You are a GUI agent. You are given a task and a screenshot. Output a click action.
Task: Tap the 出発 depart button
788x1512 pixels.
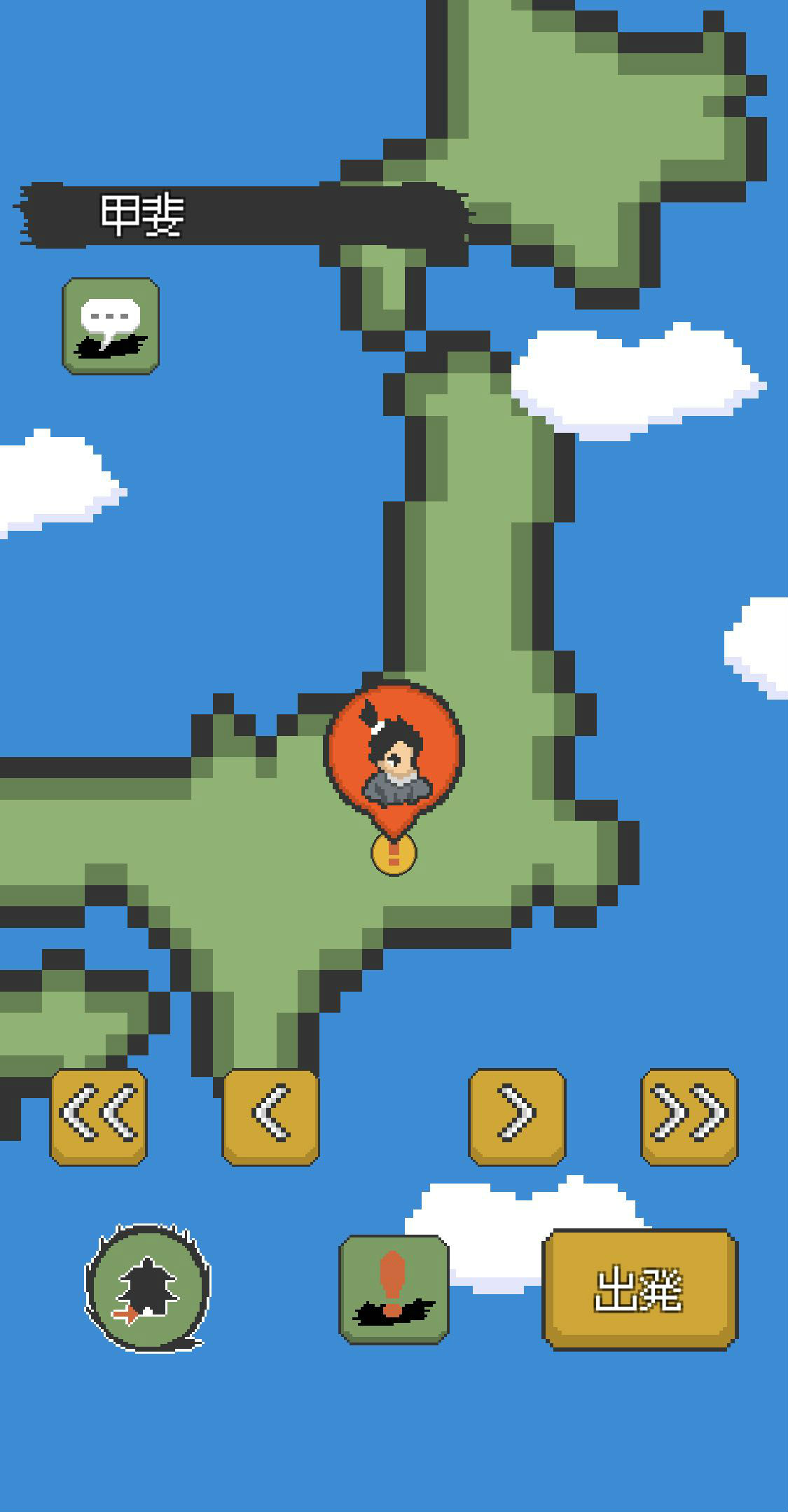pos(640,1289)
